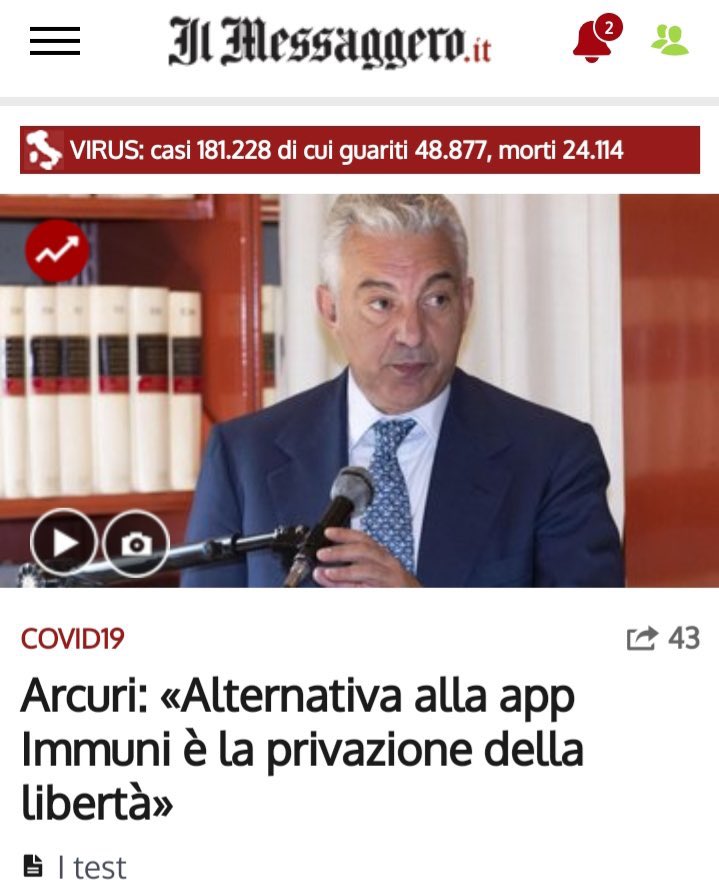The height and width of the screenshot is (895, 719).
Task: Open the VIRUS cases statistics banner
Action: pos(360,151)
